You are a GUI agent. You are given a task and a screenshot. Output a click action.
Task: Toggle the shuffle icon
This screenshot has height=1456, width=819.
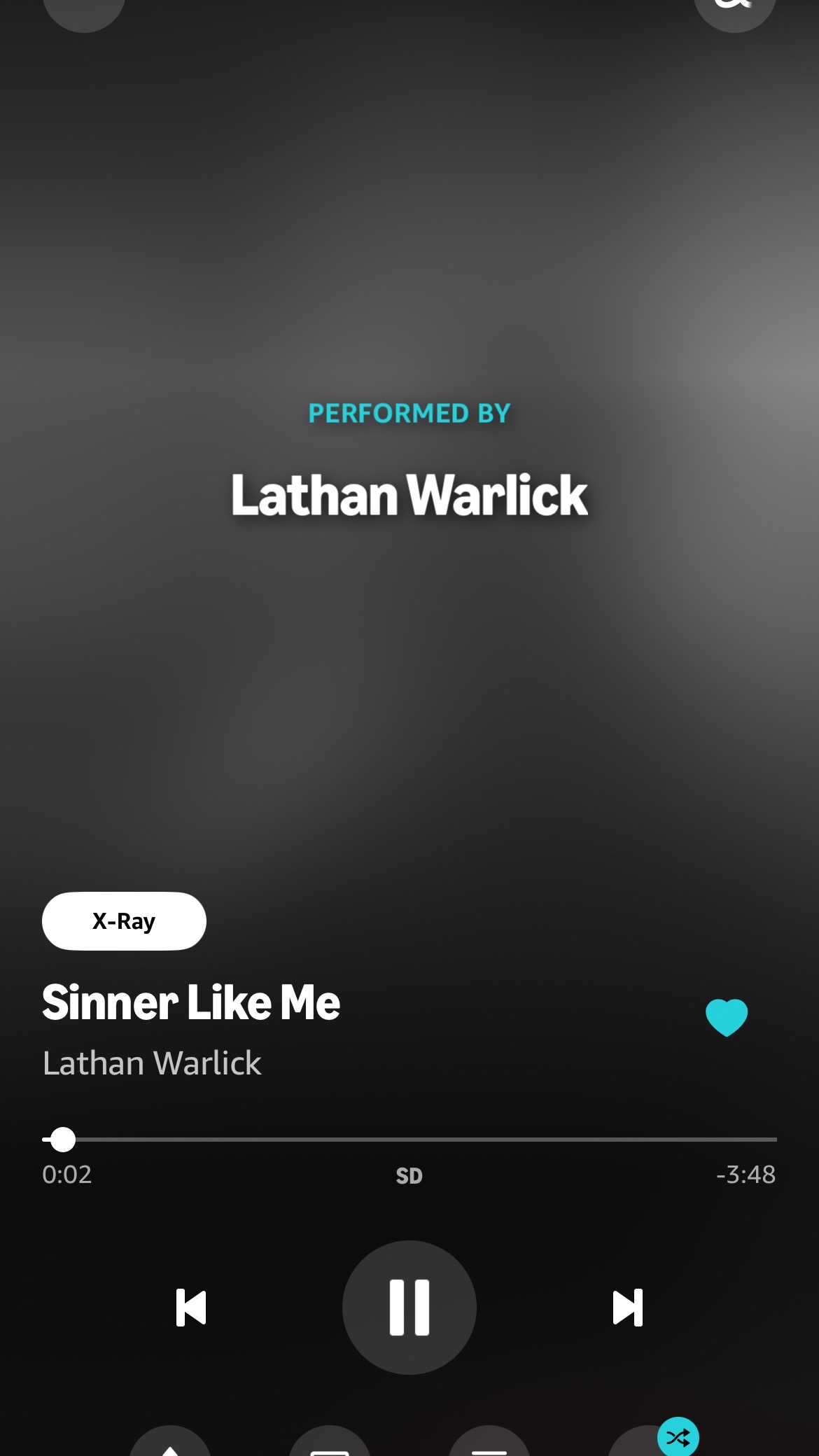678,1438
